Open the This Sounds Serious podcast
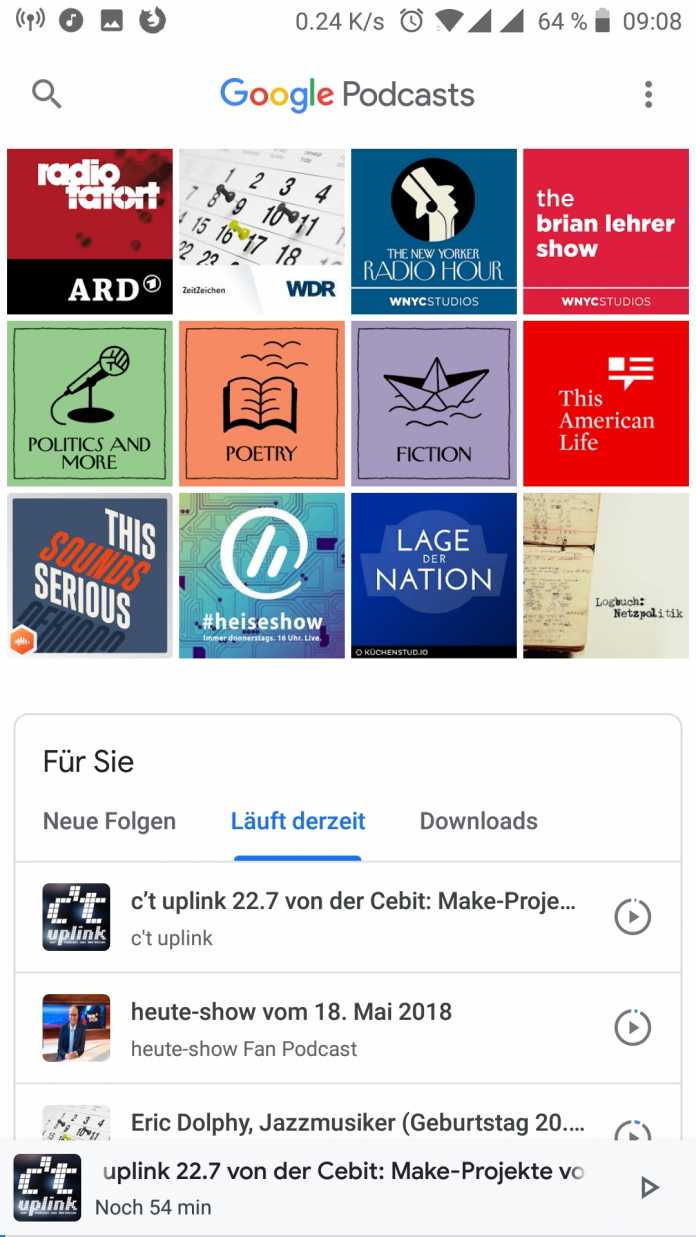The height and width of the screenshot is (1237, 696). point(90,575)
